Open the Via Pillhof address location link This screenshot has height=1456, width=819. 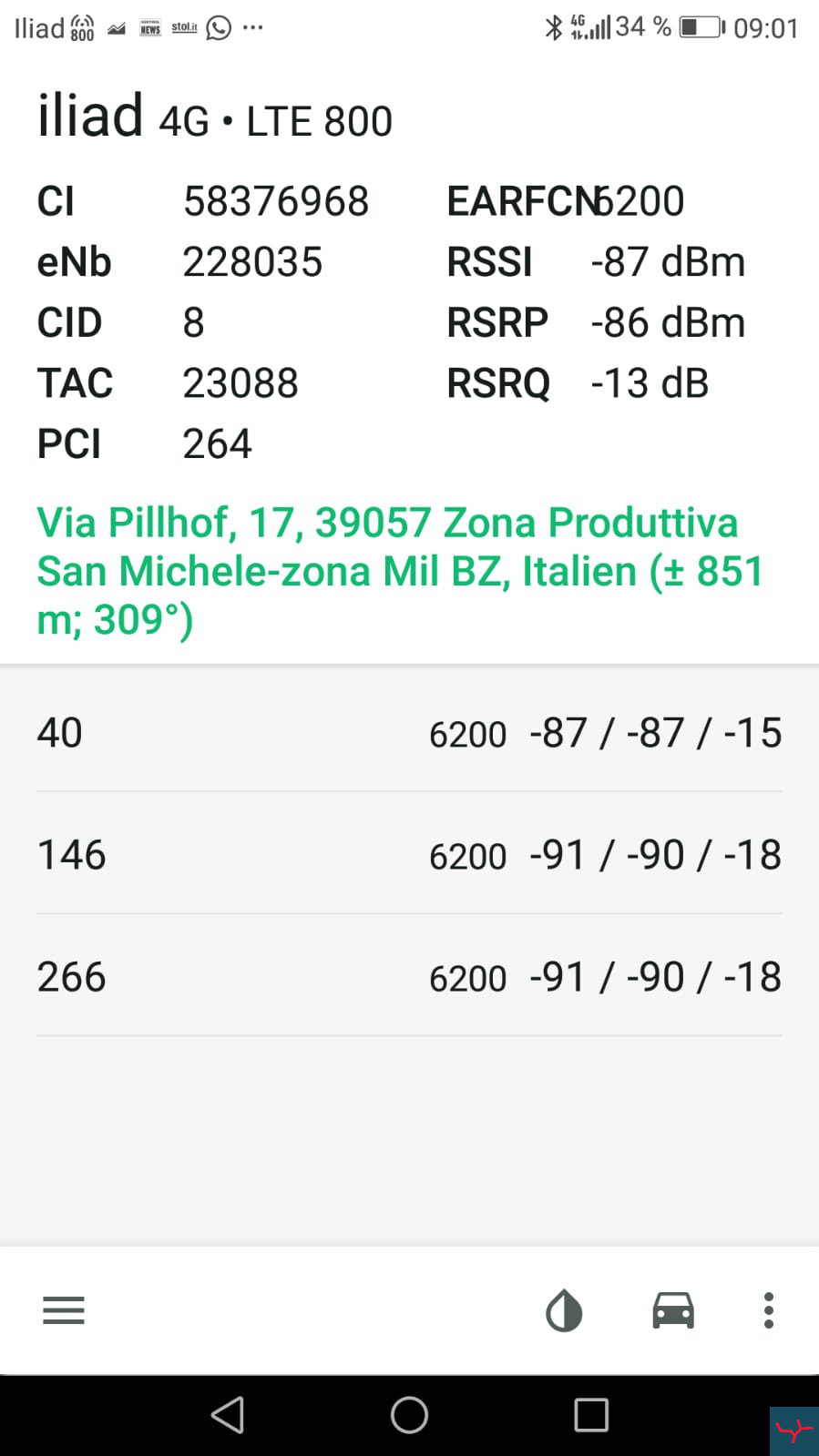(x=399, y=571)
